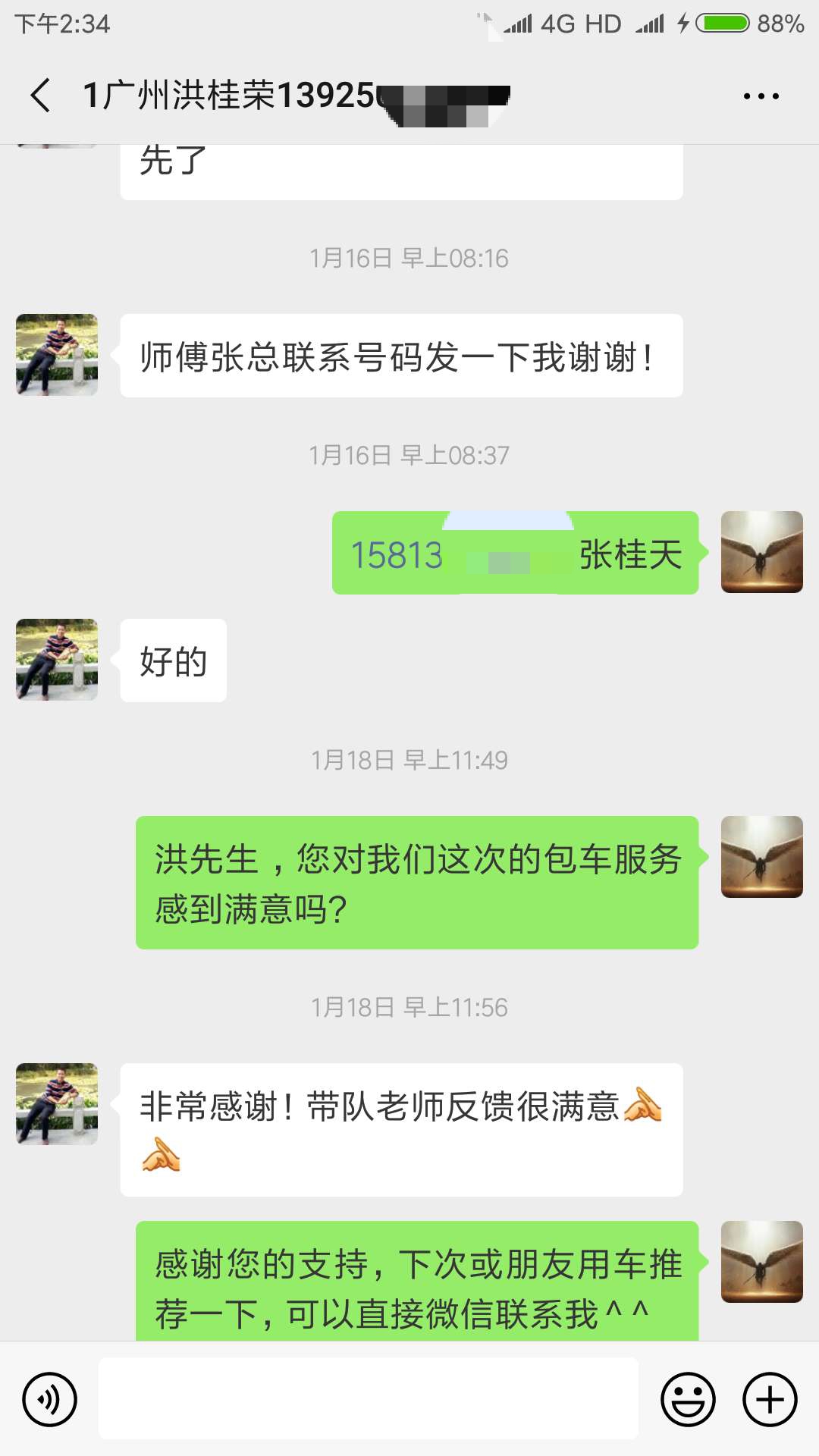Screen dimensions: 819x1456
Task: Open contact avatar beside '好的' message
Action: (x=57, y=660)
